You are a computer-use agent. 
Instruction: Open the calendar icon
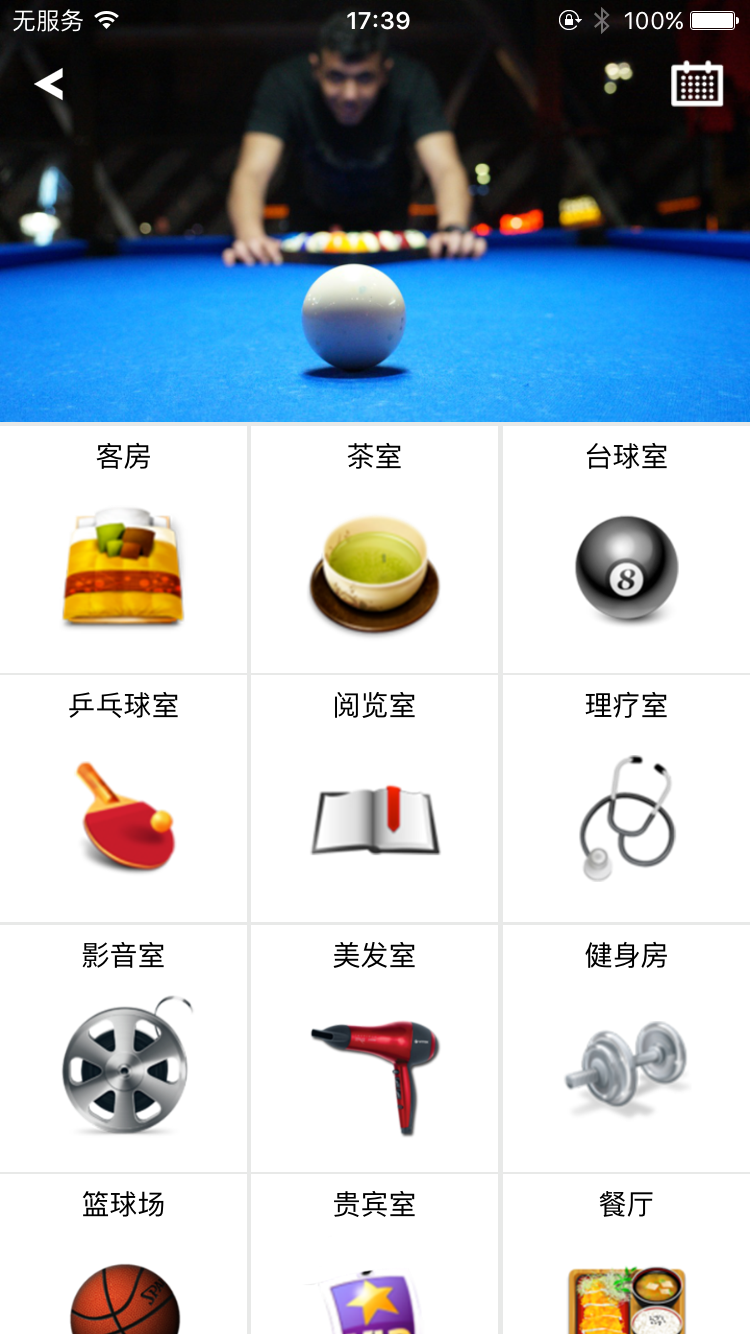tap(696, 84)
